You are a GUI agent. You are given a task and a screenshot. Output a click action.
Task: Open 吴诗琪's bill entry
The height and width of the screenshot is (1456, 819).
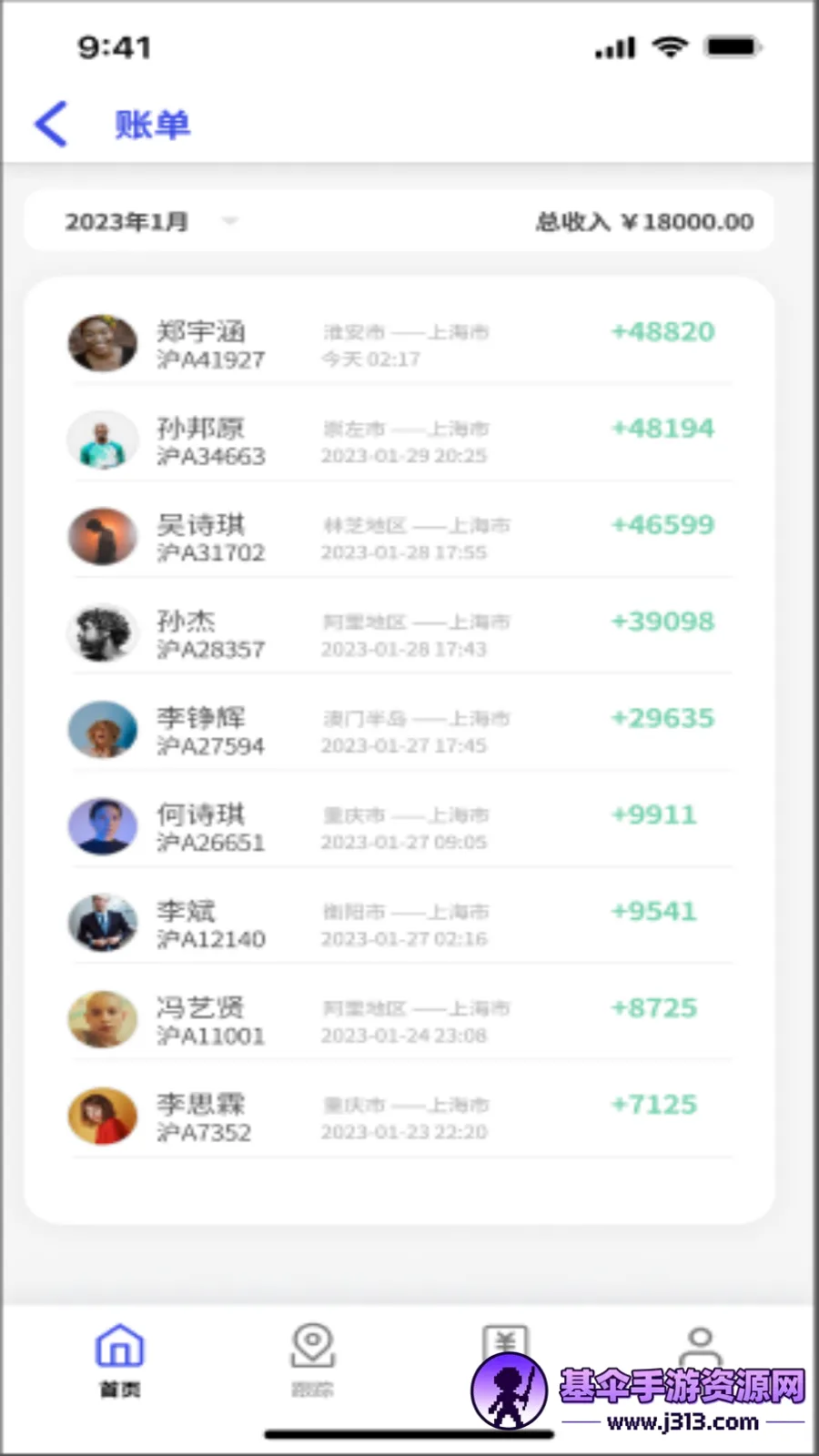[400, 537]
